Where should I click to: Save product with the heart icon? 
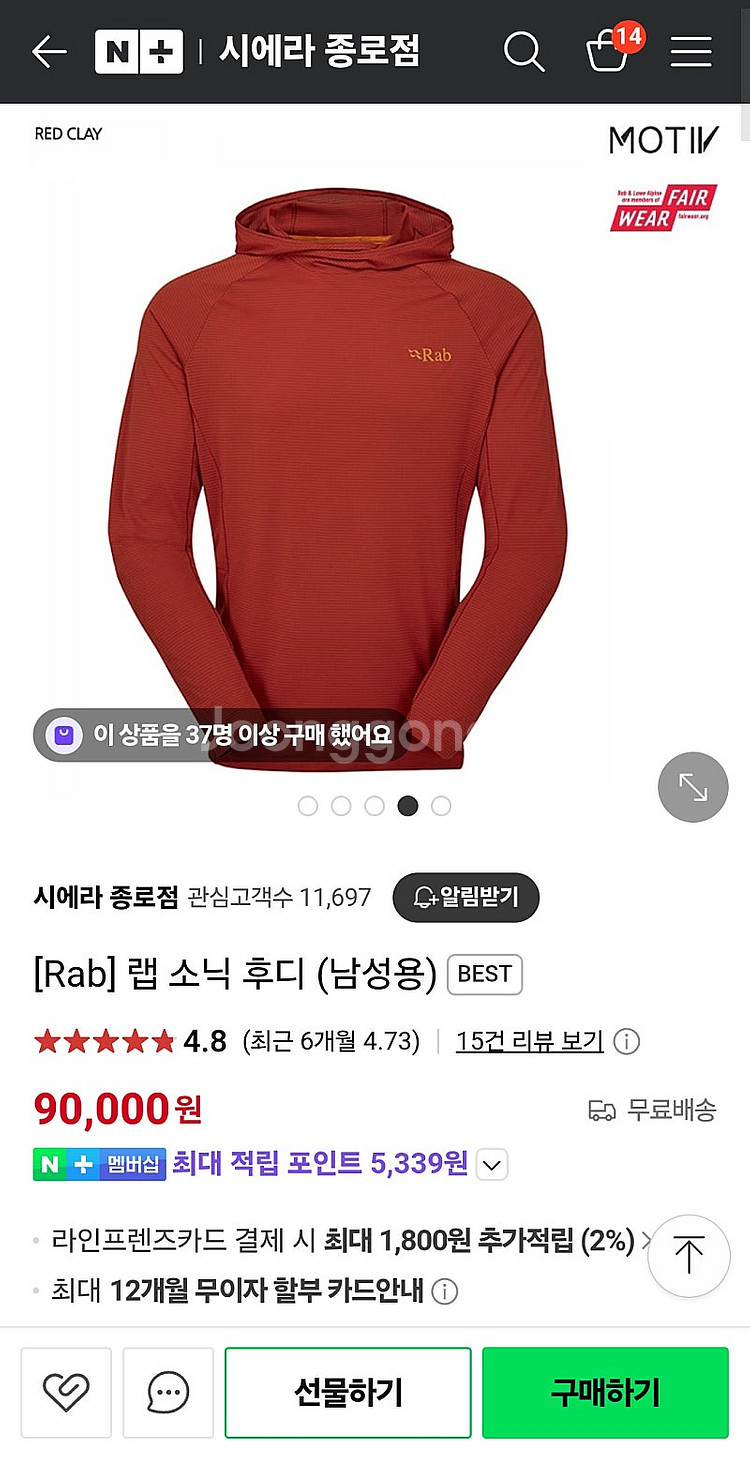point(66,1392)
